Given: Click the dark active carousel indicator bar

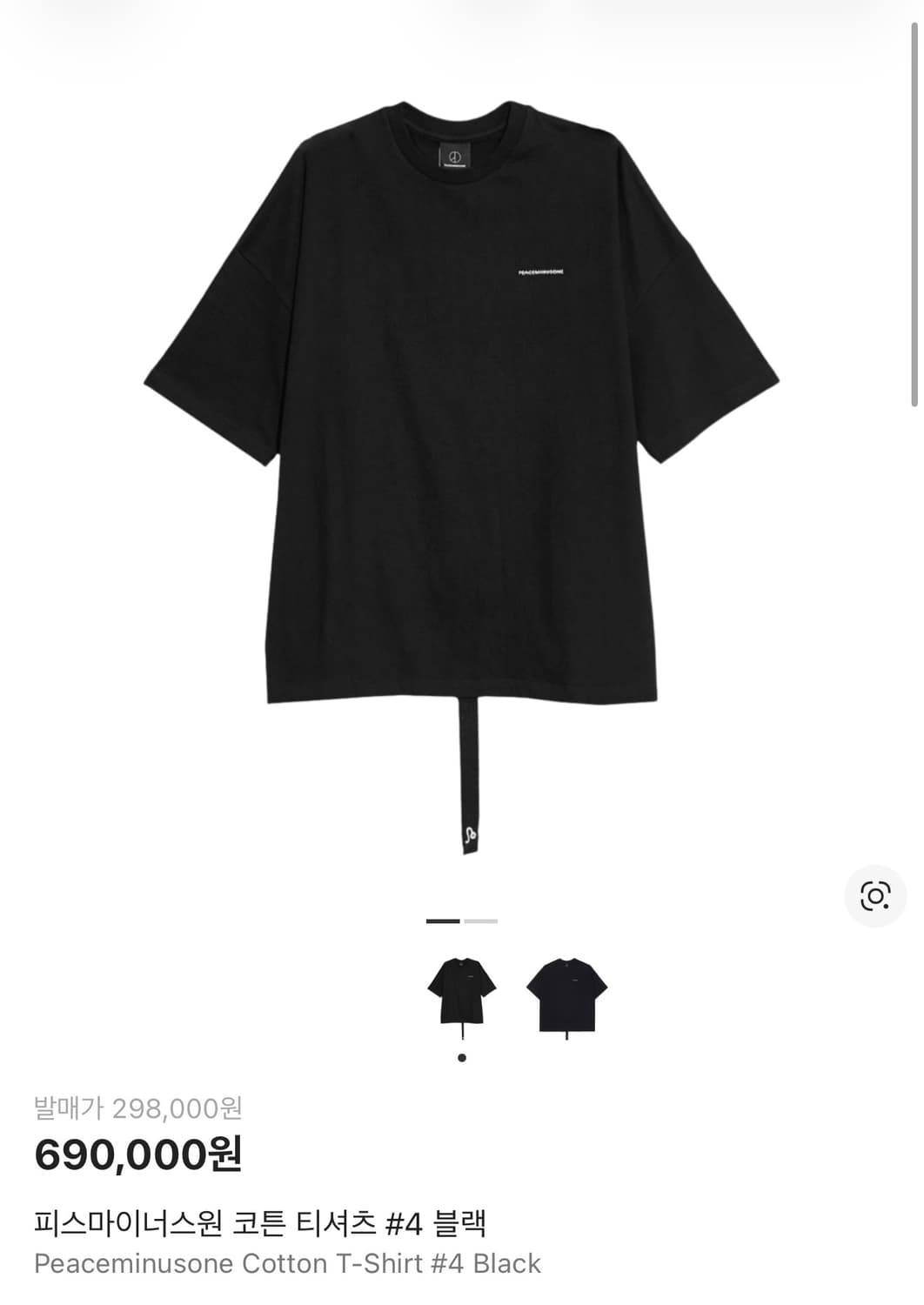Looking at the screenshot, I should click(x=444, y=920).
